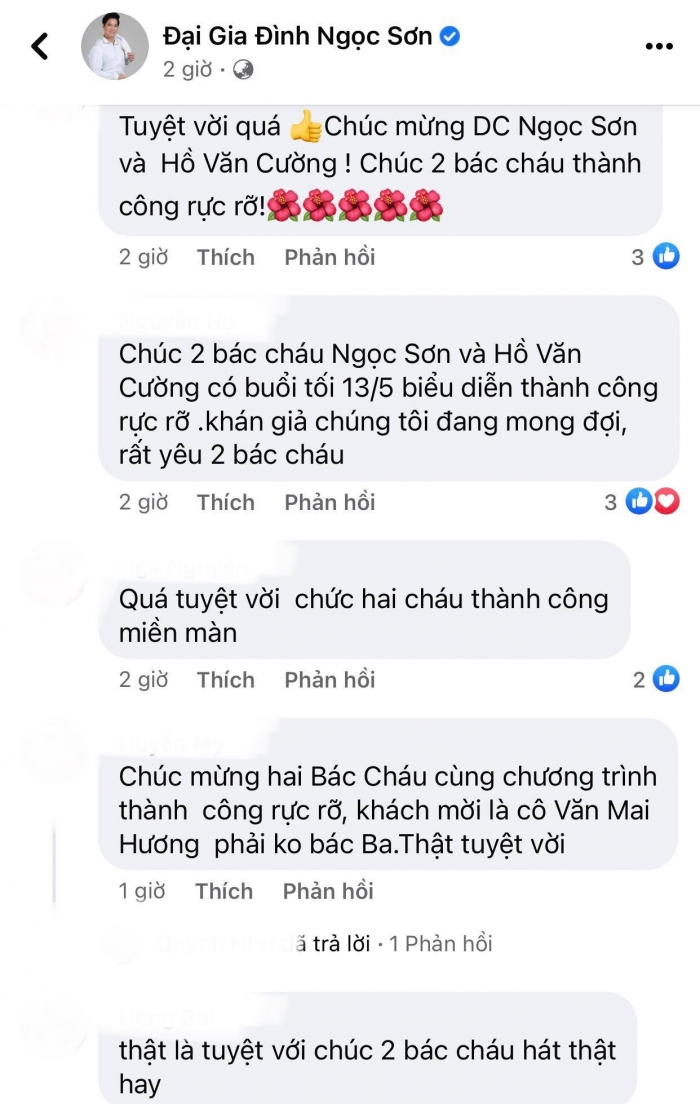Open the page's profile picture
The image size is (700, 1104).
tap(114, 46)
